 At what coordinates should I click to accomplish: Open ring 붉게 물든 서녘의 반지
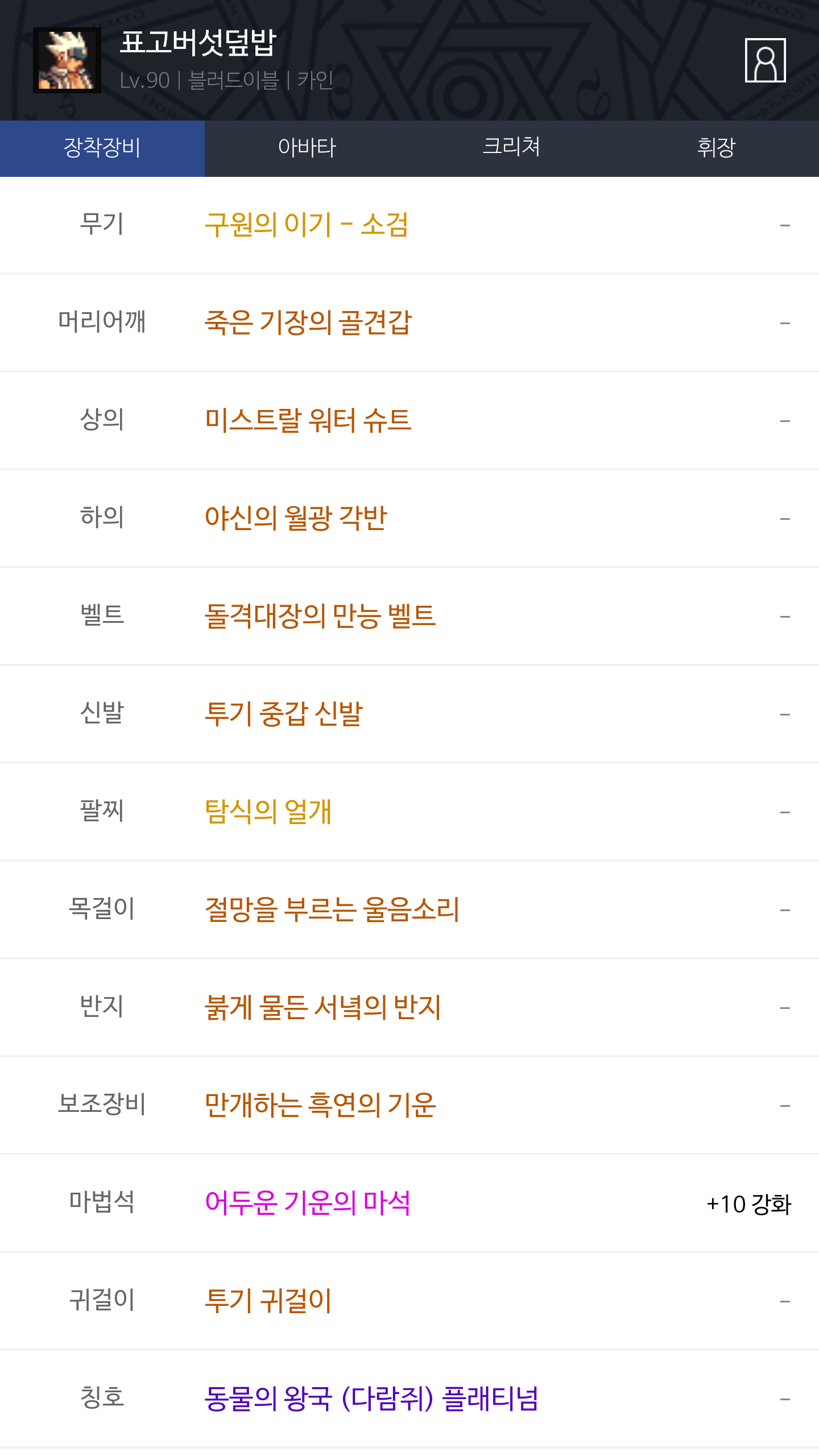click(x=322, y=1007)
